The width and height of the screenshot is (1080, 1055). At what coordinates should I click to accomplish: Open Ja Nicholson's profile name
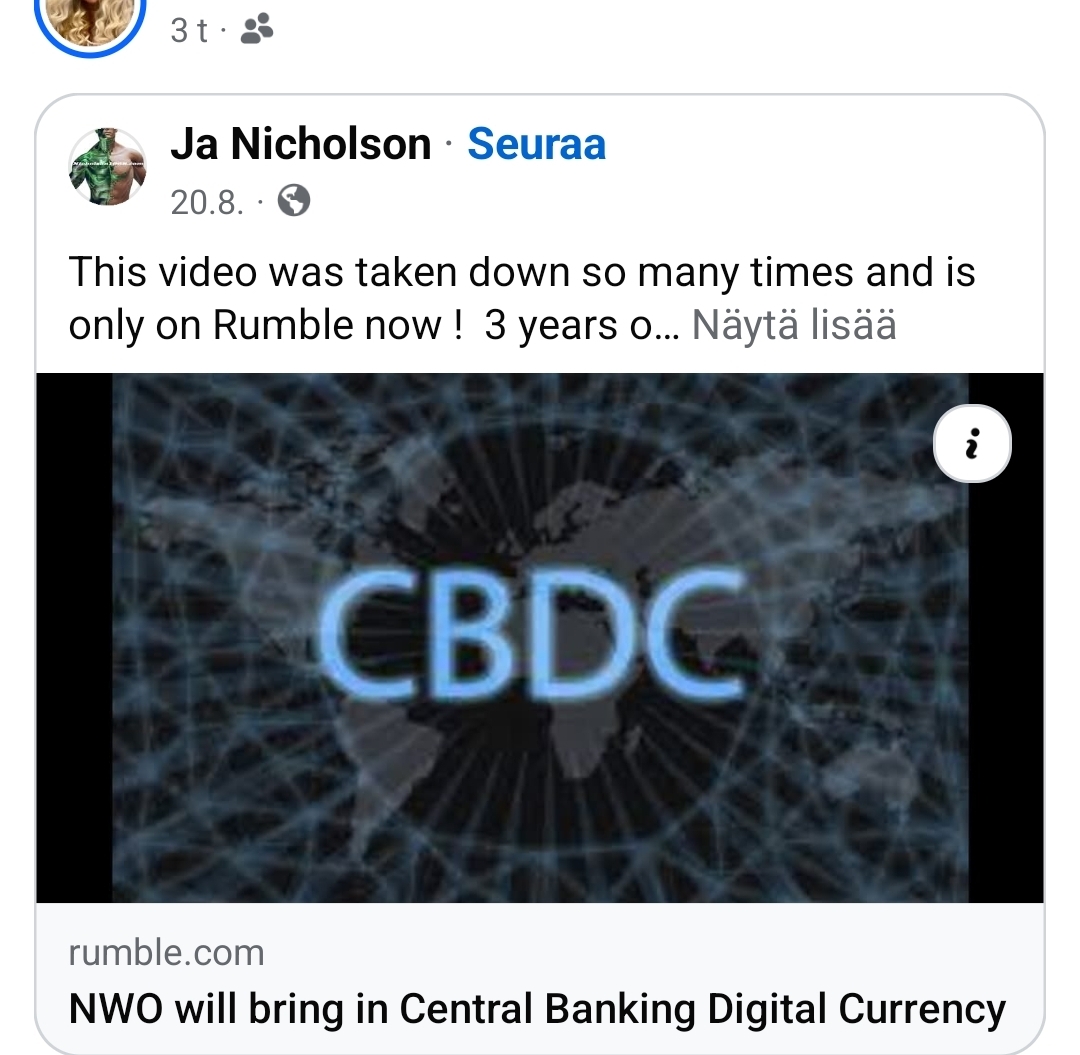300,144
